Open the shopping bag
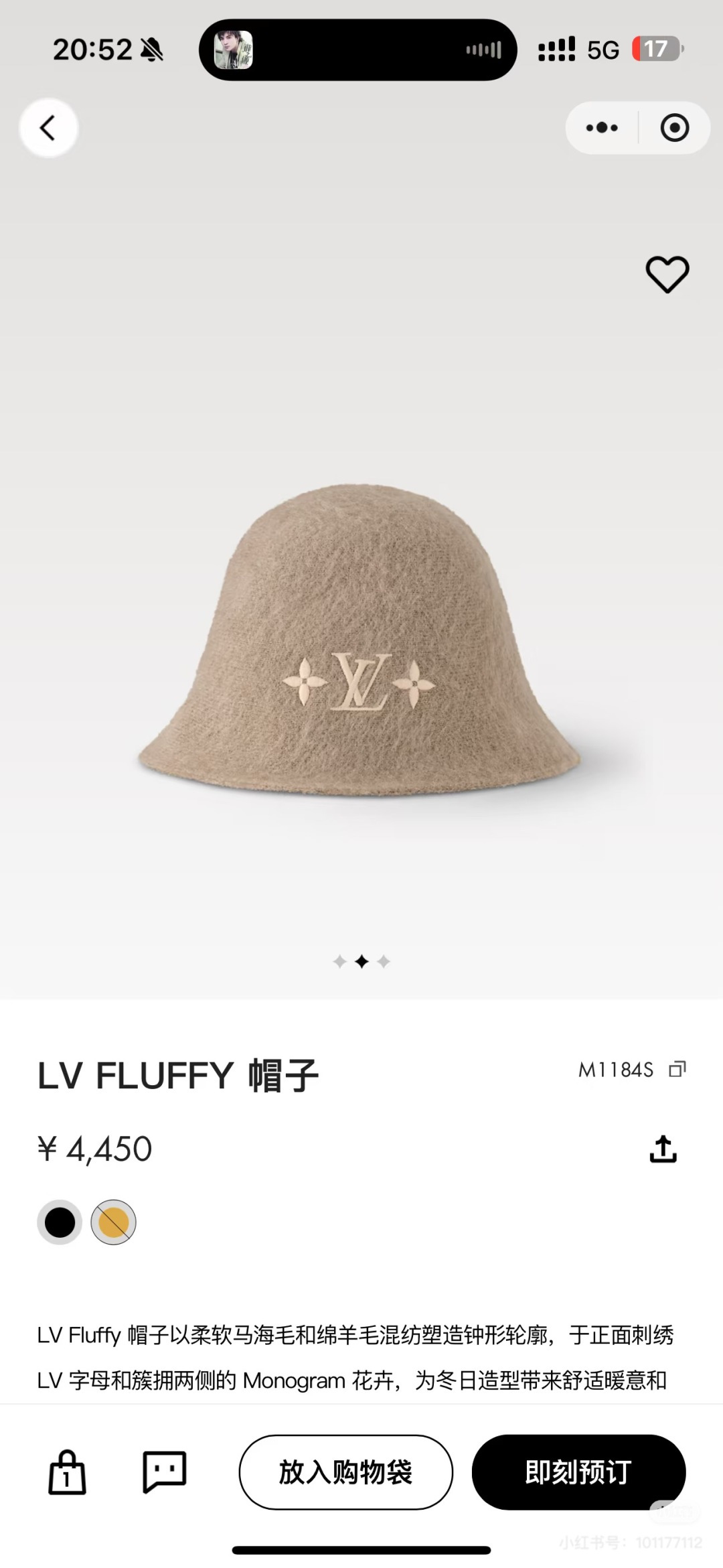Viewport: 723px width, 1568px height. coord(67,1472)
